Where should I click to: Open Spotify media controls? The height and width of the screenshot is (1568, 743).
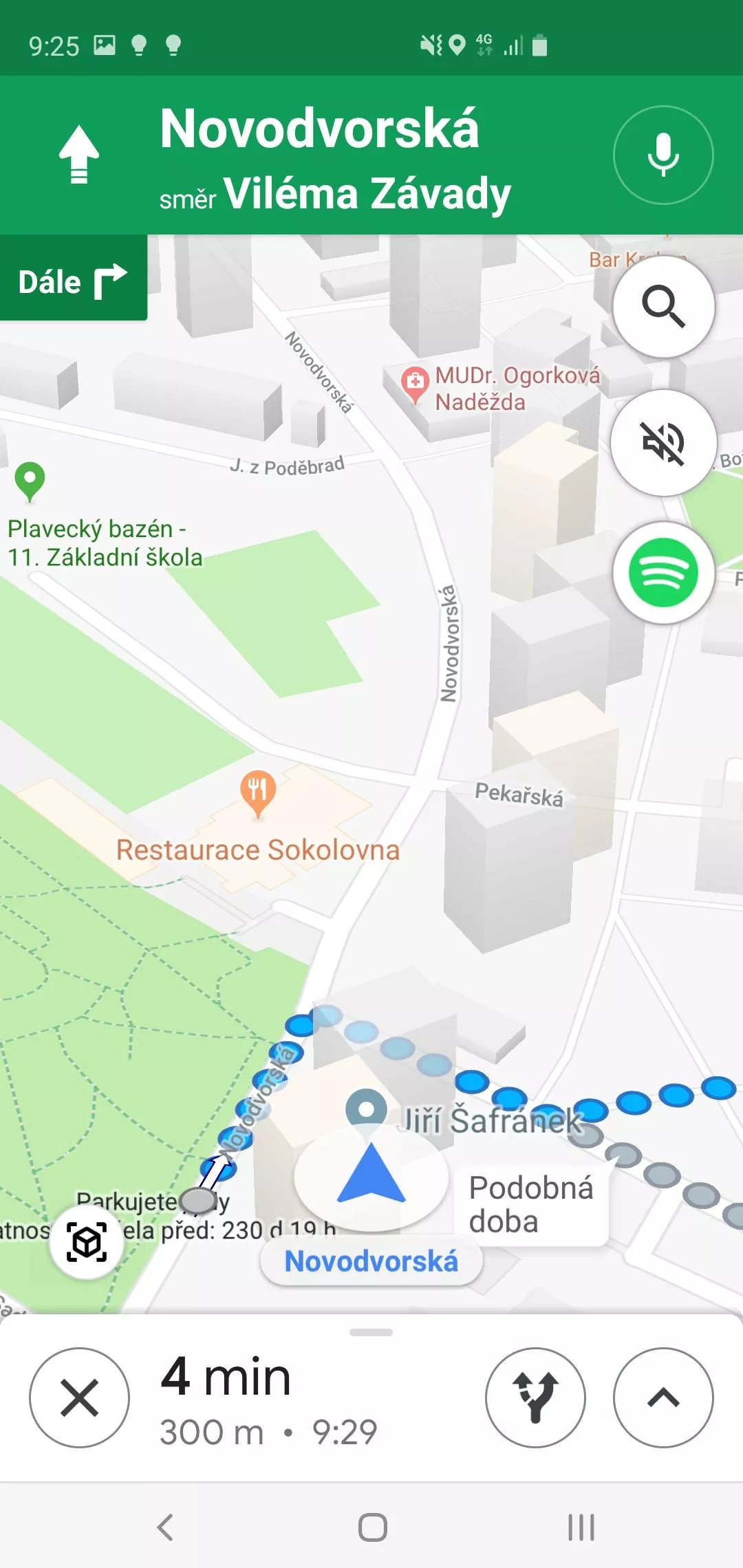[x=663, y=573]
